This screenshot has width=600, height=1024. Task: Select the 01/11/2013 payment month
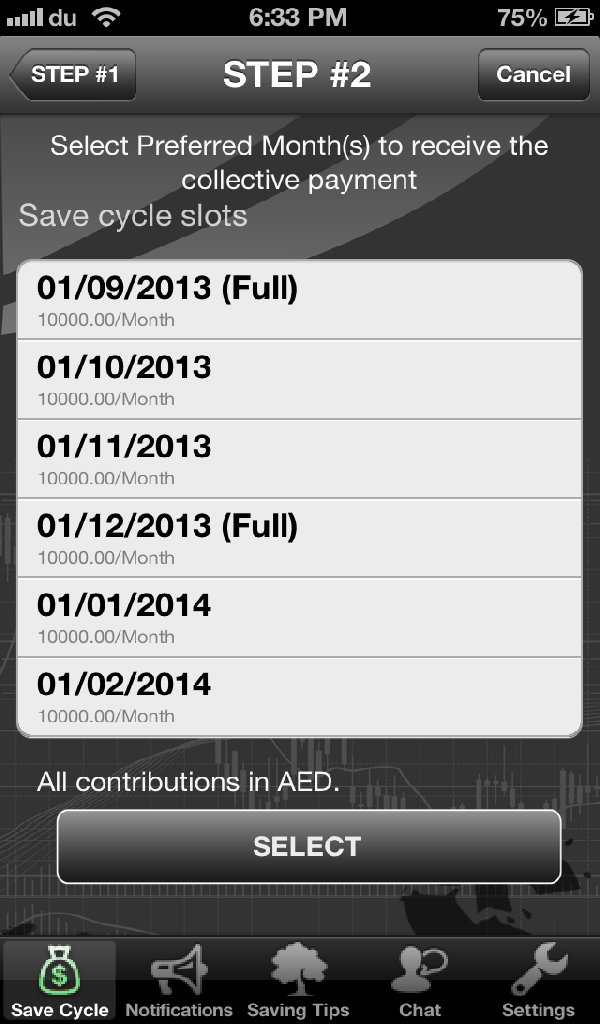pos(299,458)
